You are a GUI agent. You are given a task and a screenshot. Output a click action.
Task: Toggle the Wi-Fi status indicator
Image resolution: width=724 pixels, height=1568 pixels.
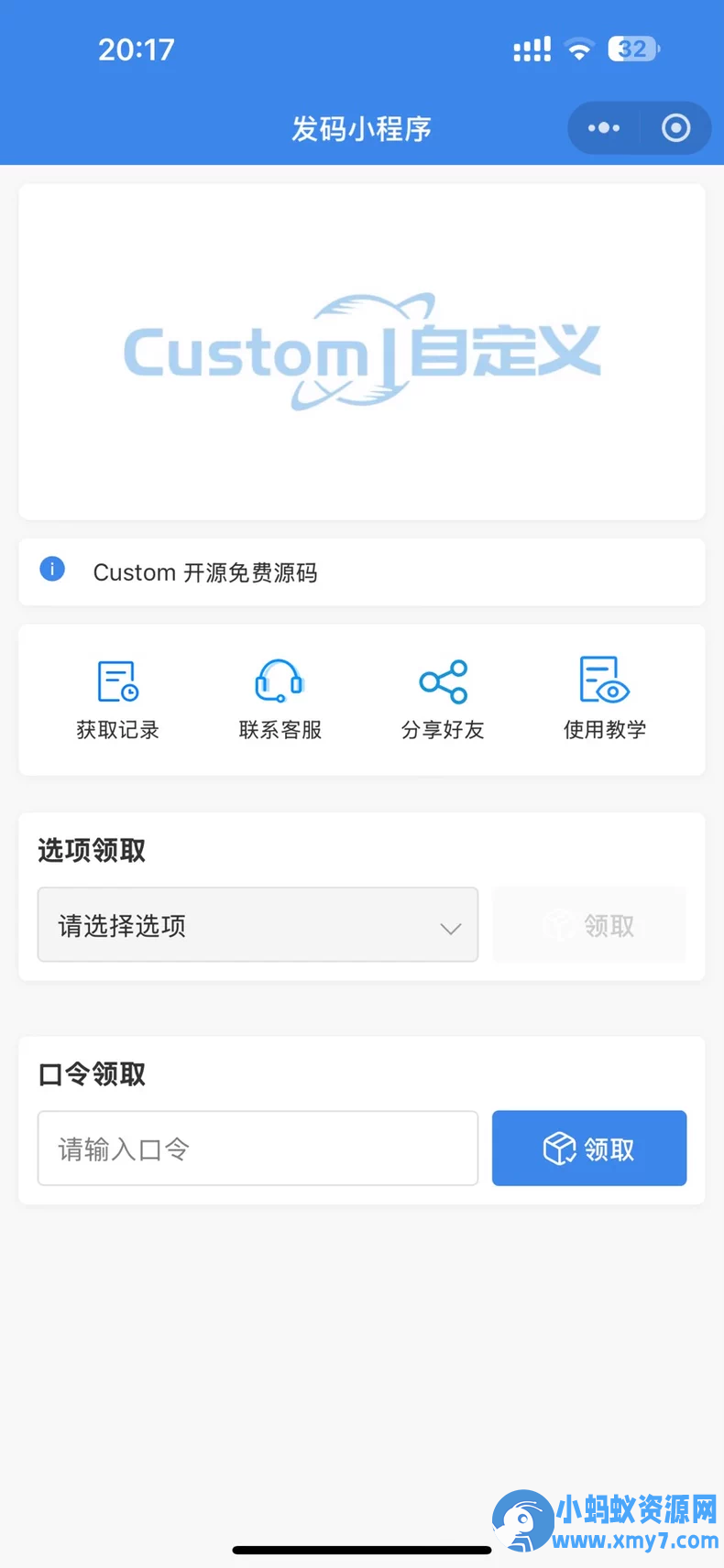[x=579, y=49]
